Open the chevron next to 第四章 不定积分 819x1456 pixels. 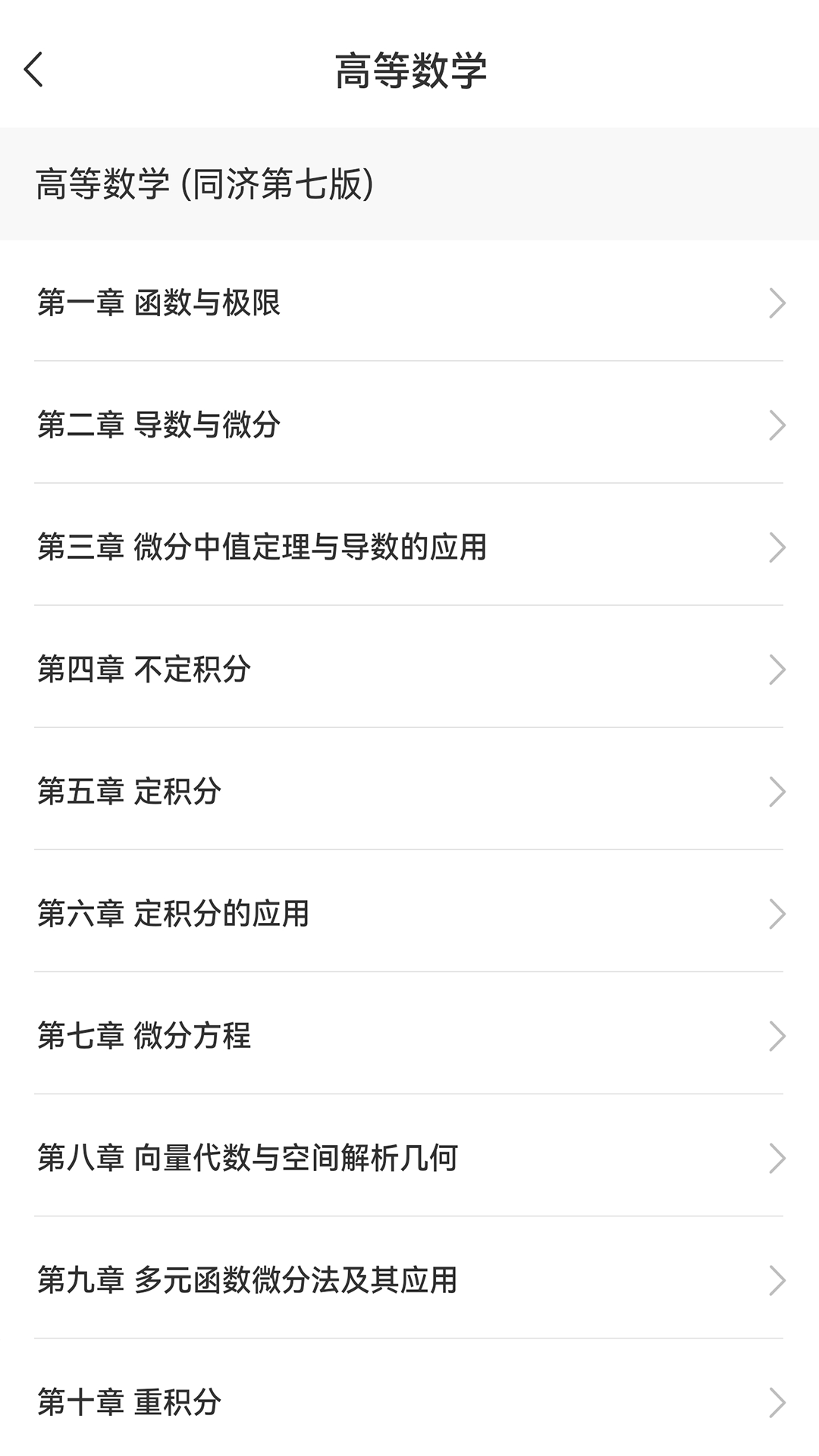coord(780,670)
